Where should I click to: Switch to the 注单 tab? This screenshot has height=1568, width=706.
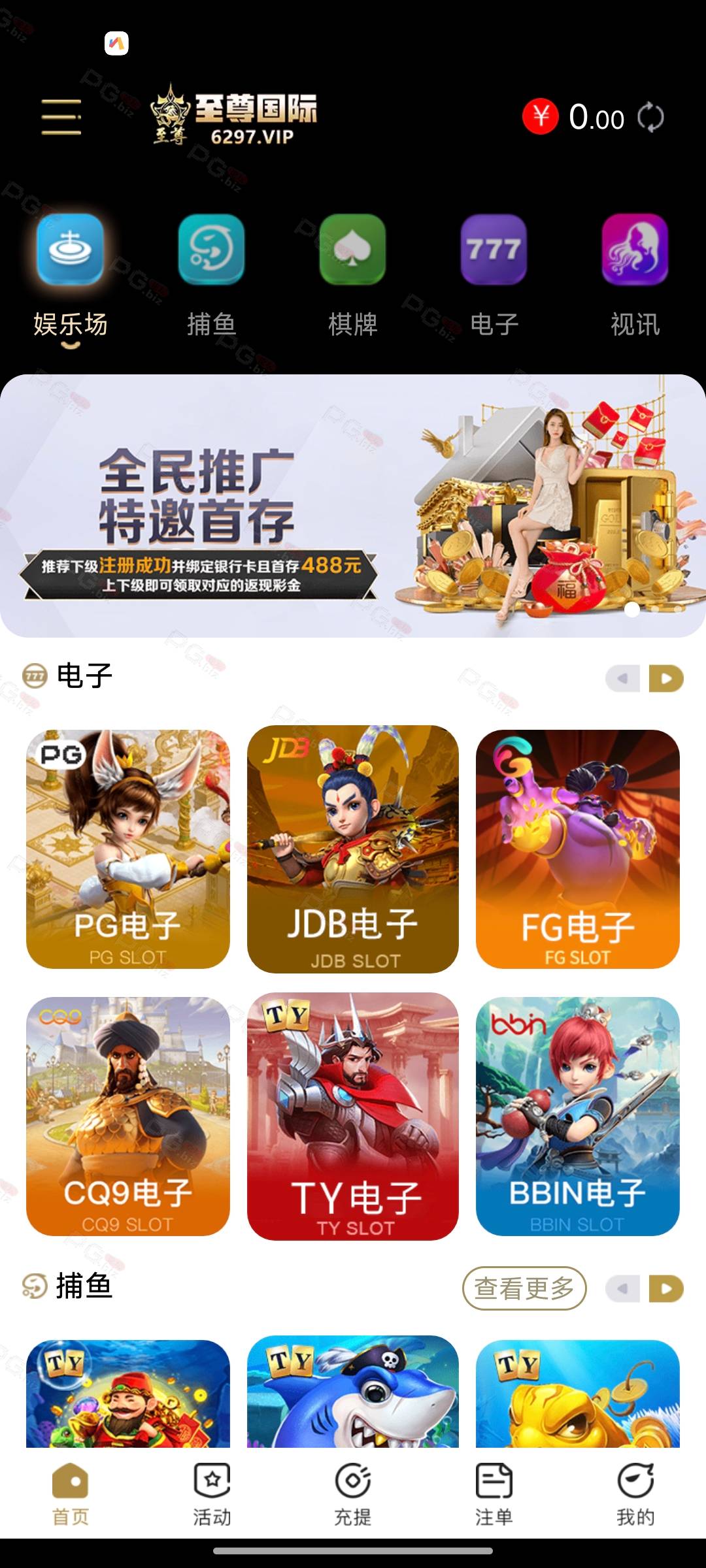[x=494, y=1494]
